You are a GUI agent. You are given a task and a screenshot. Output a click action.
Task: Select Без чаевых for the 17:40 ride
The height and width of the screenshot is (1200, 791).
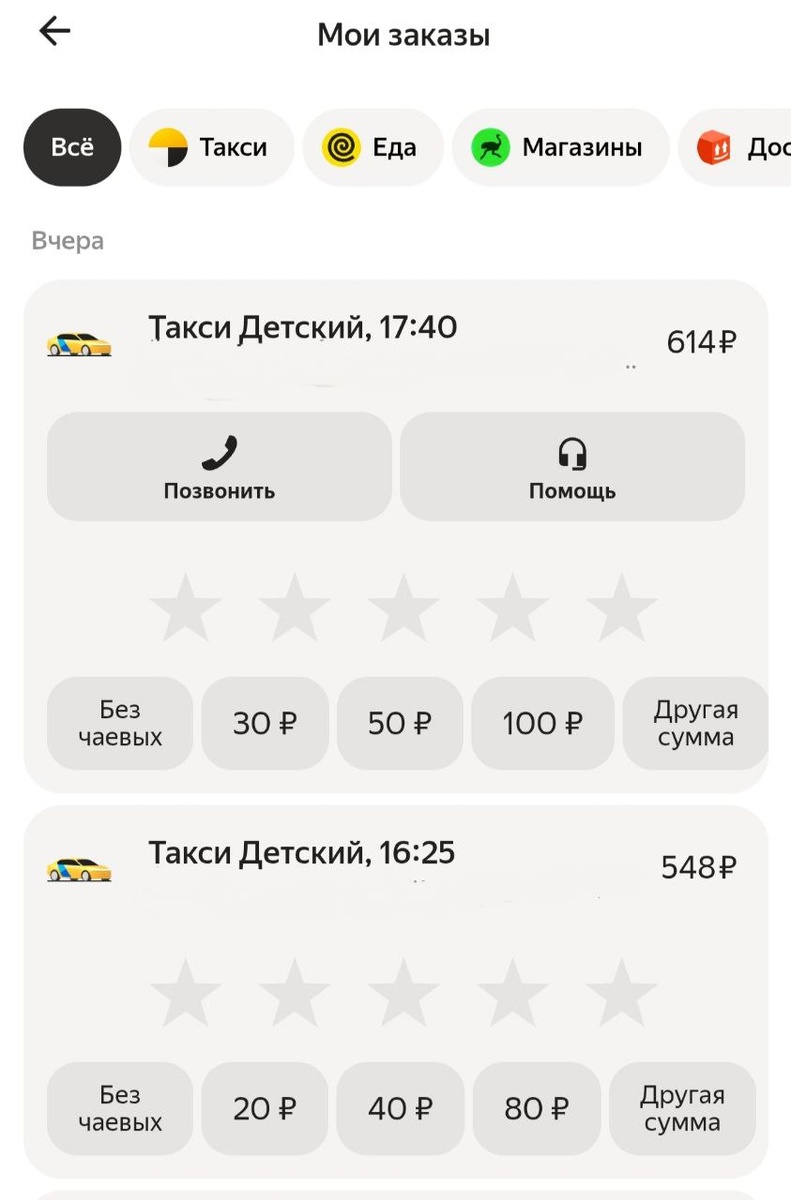(119, 723)
